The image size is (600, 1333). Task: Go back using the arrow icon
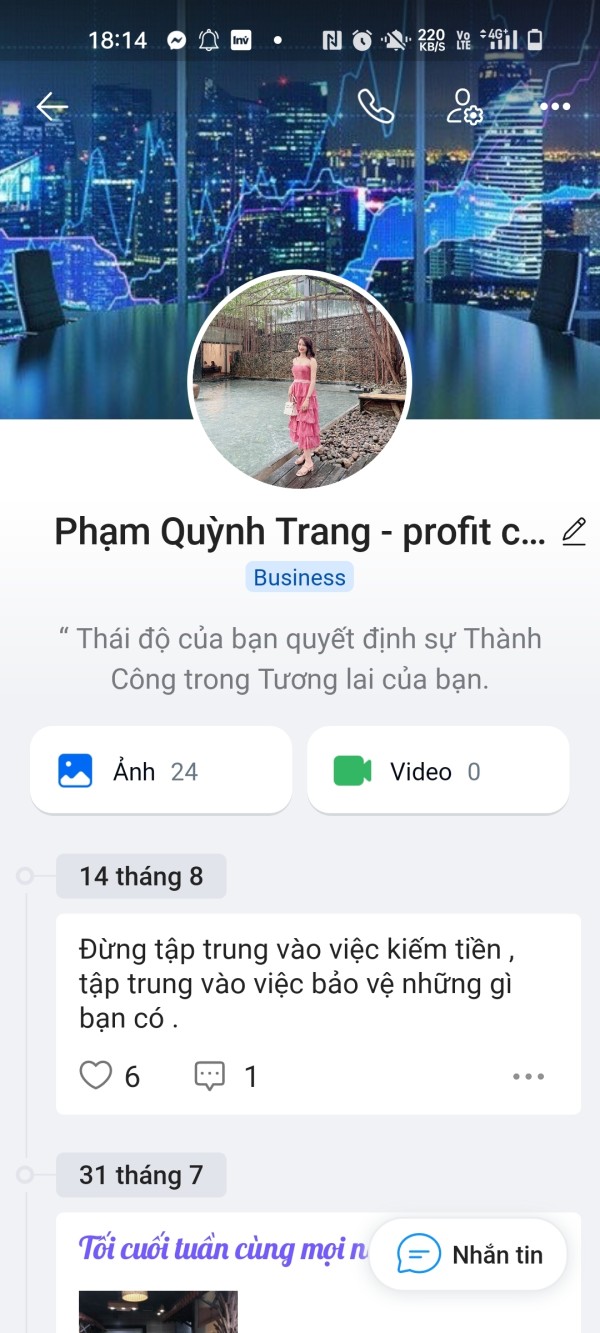tap(51, 107)
